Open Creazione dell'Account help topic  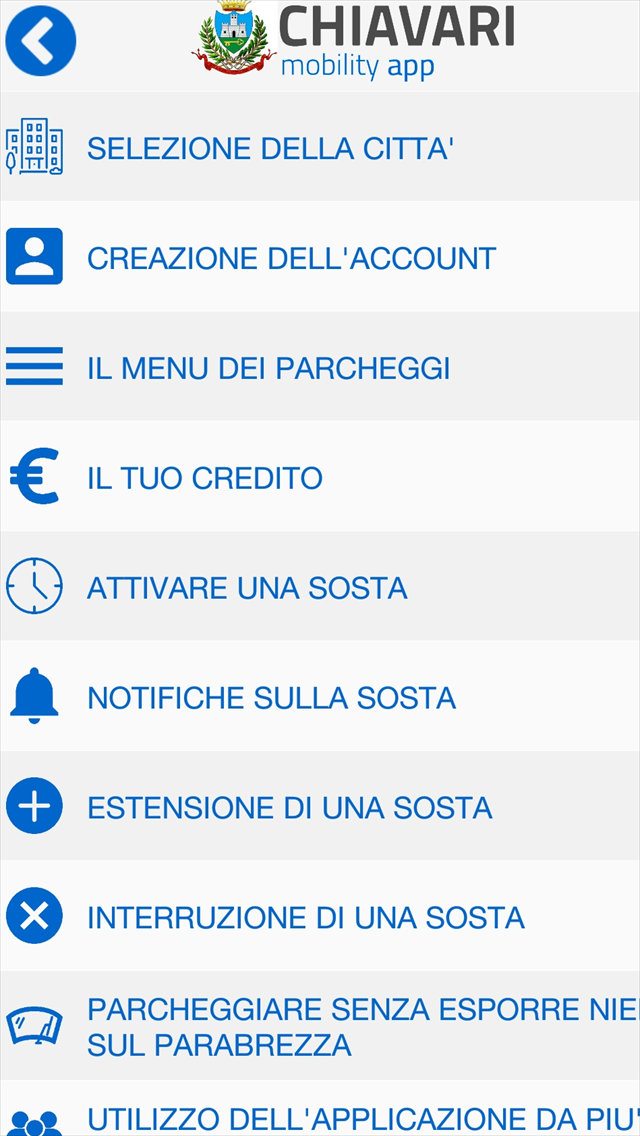click(x=291, y=259)
